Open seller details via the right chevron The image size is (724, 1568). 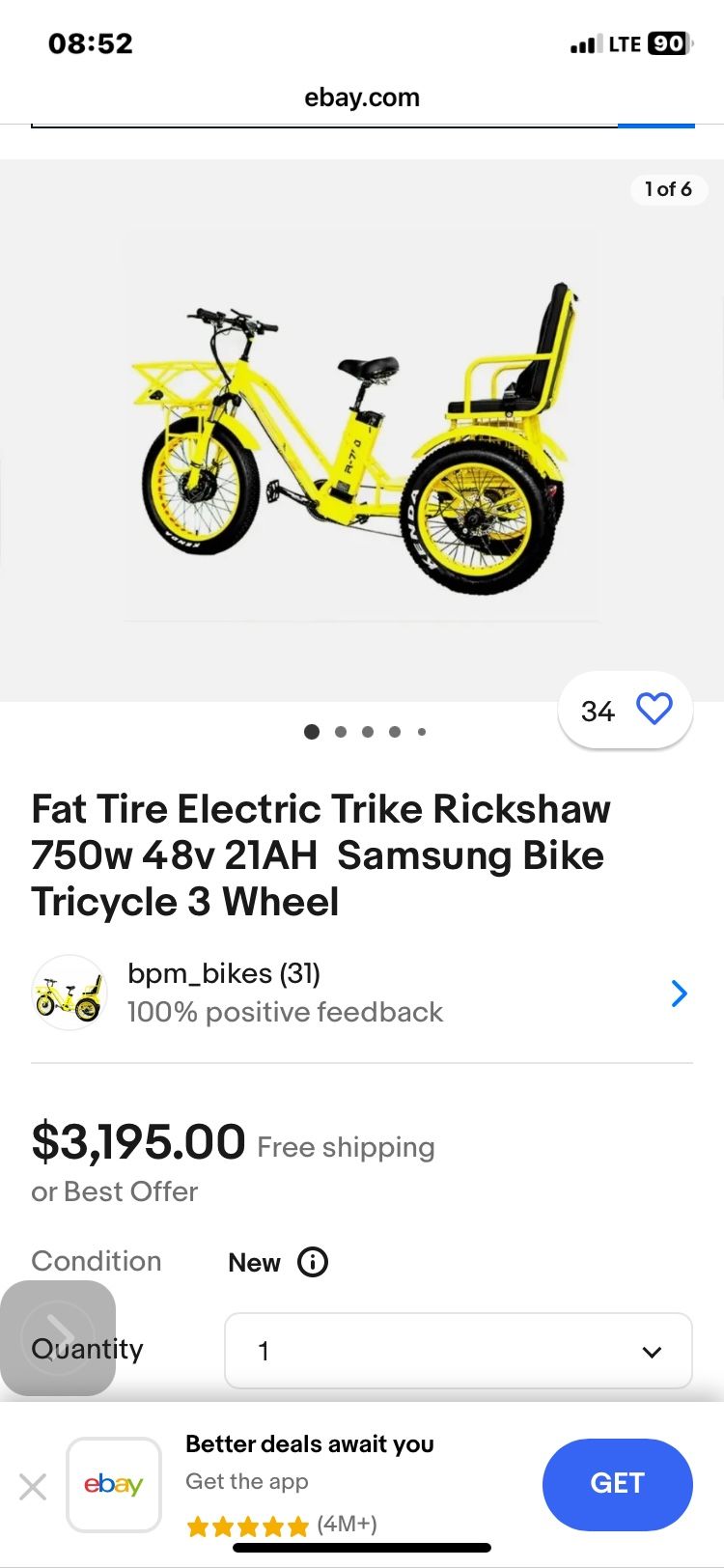[680, 993]
